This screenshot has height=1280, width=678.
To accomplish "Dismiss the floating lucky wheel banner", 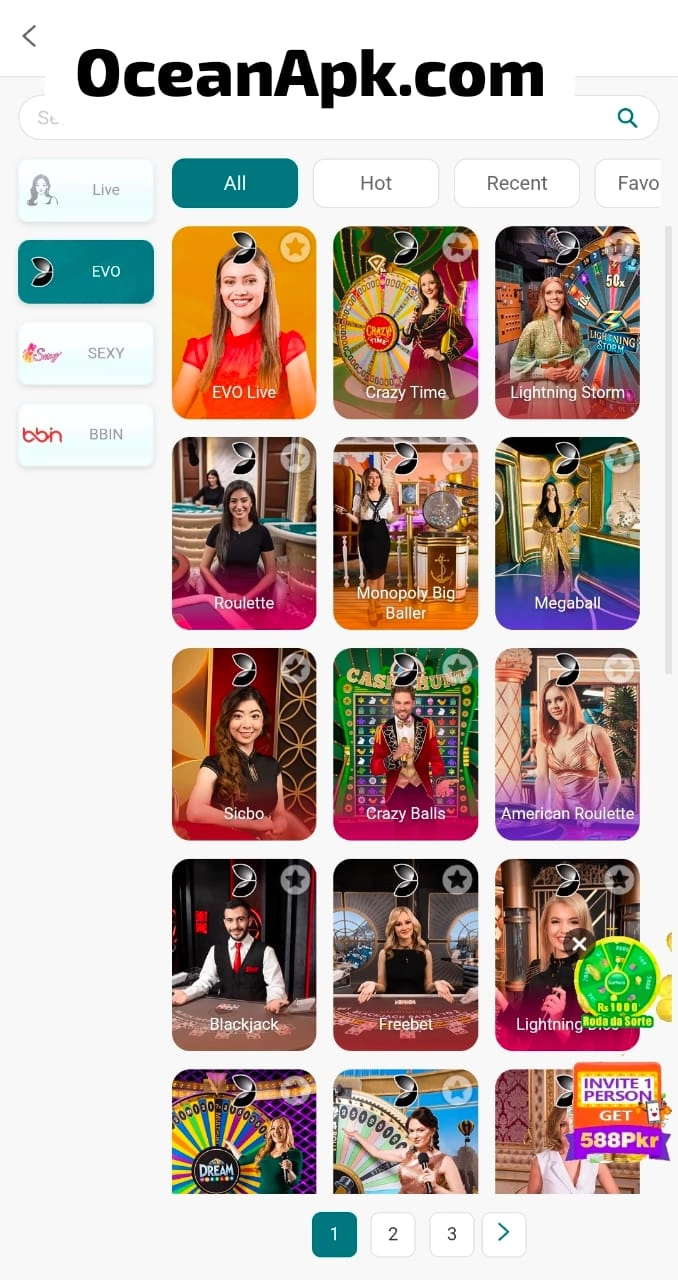I will tap(579, 943).
